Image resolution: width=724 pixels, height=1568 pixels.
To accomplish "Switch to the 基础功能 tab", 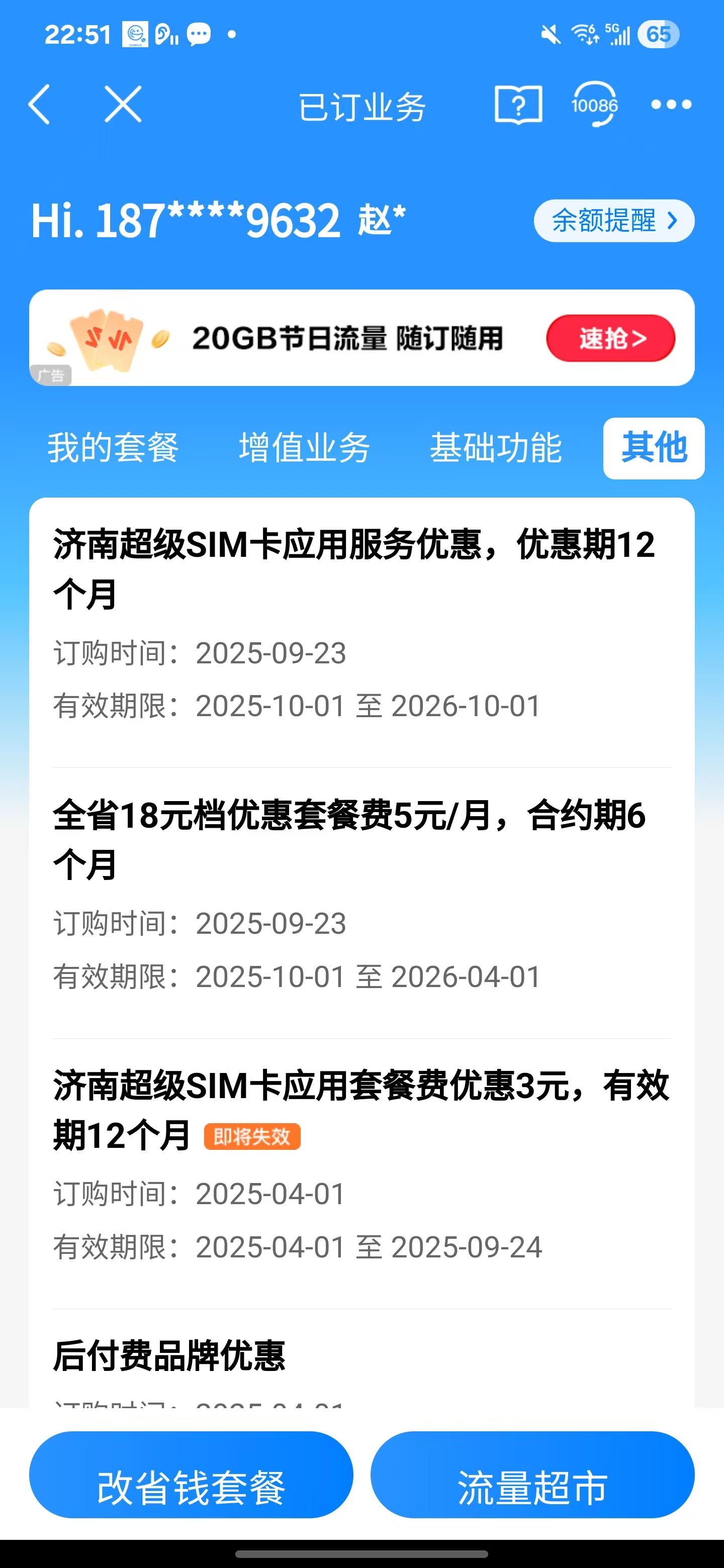I will [x=496, y=448].
